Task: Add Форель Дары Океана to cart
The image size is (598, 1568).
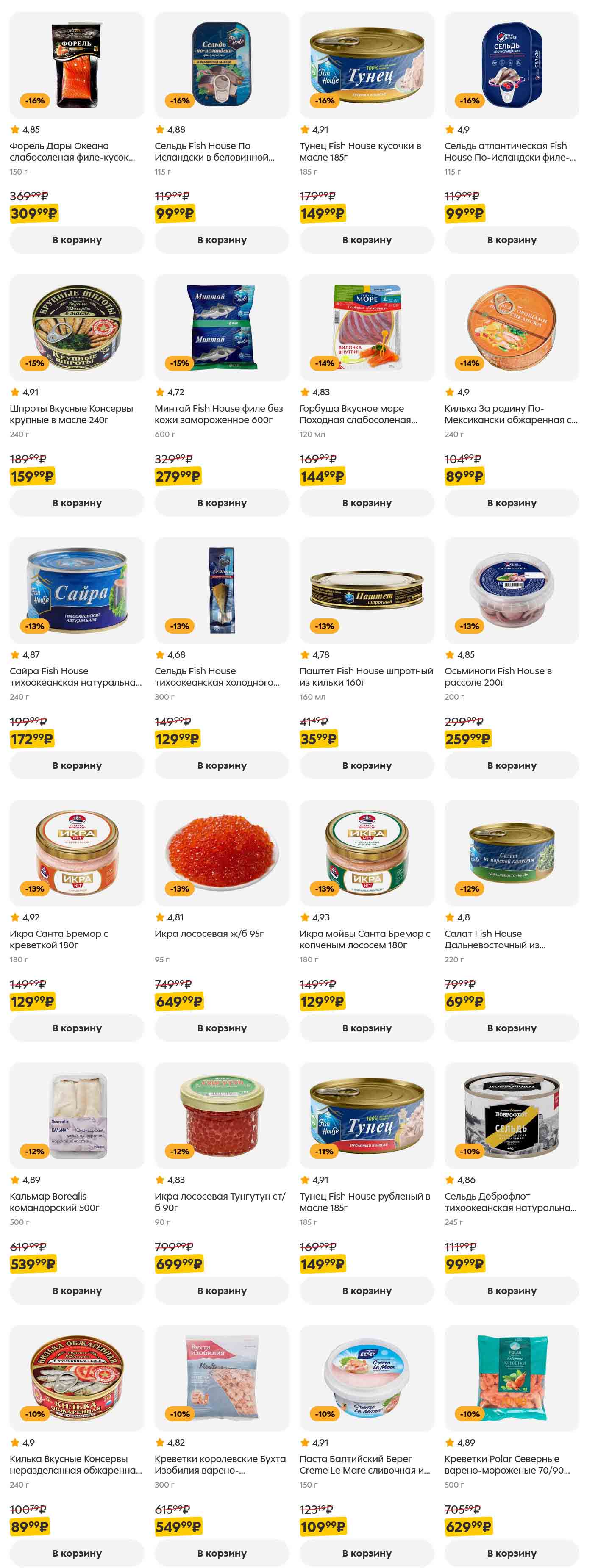Action: pos(77,240)
